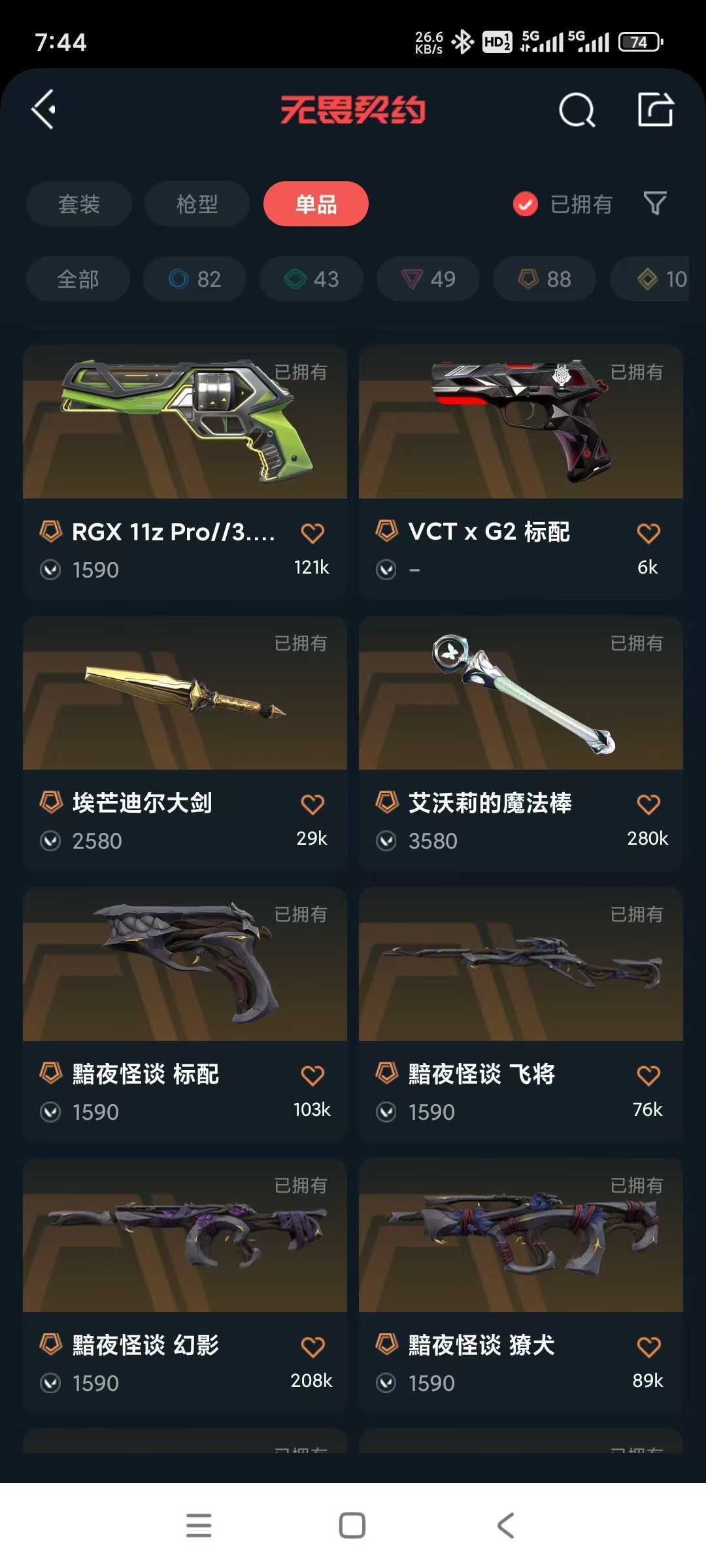Filter by the green tier chip 43
This screenshot has width=706, height=1568.
tap(311, 279)
